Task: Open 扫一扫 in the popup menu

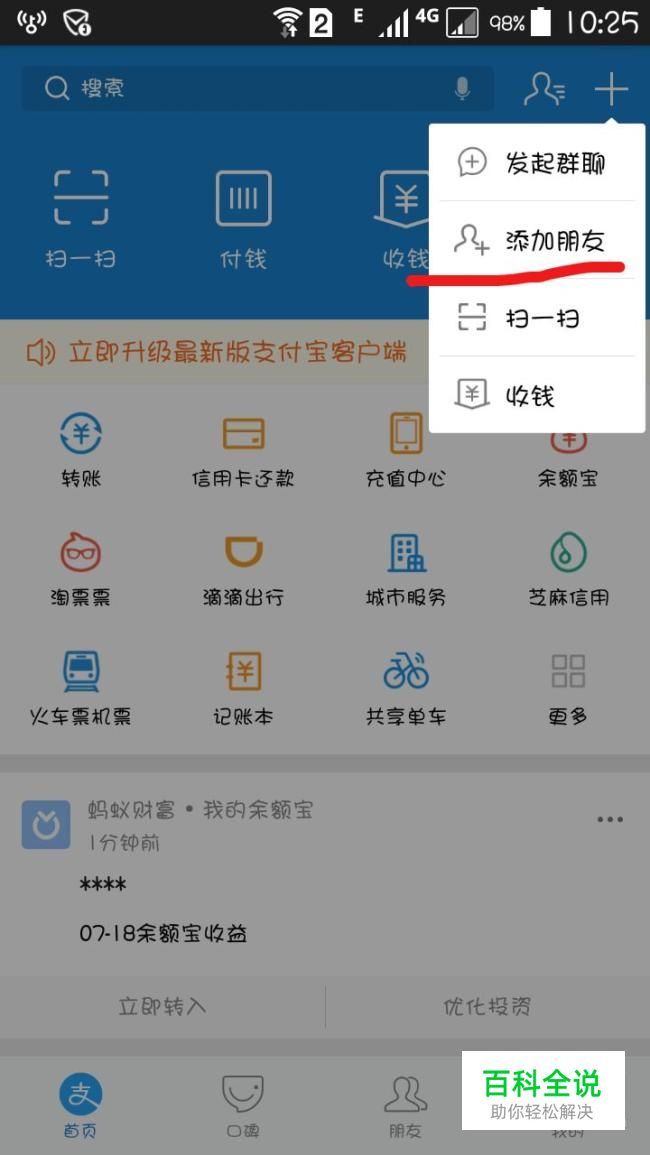Action: coord(537,317)
